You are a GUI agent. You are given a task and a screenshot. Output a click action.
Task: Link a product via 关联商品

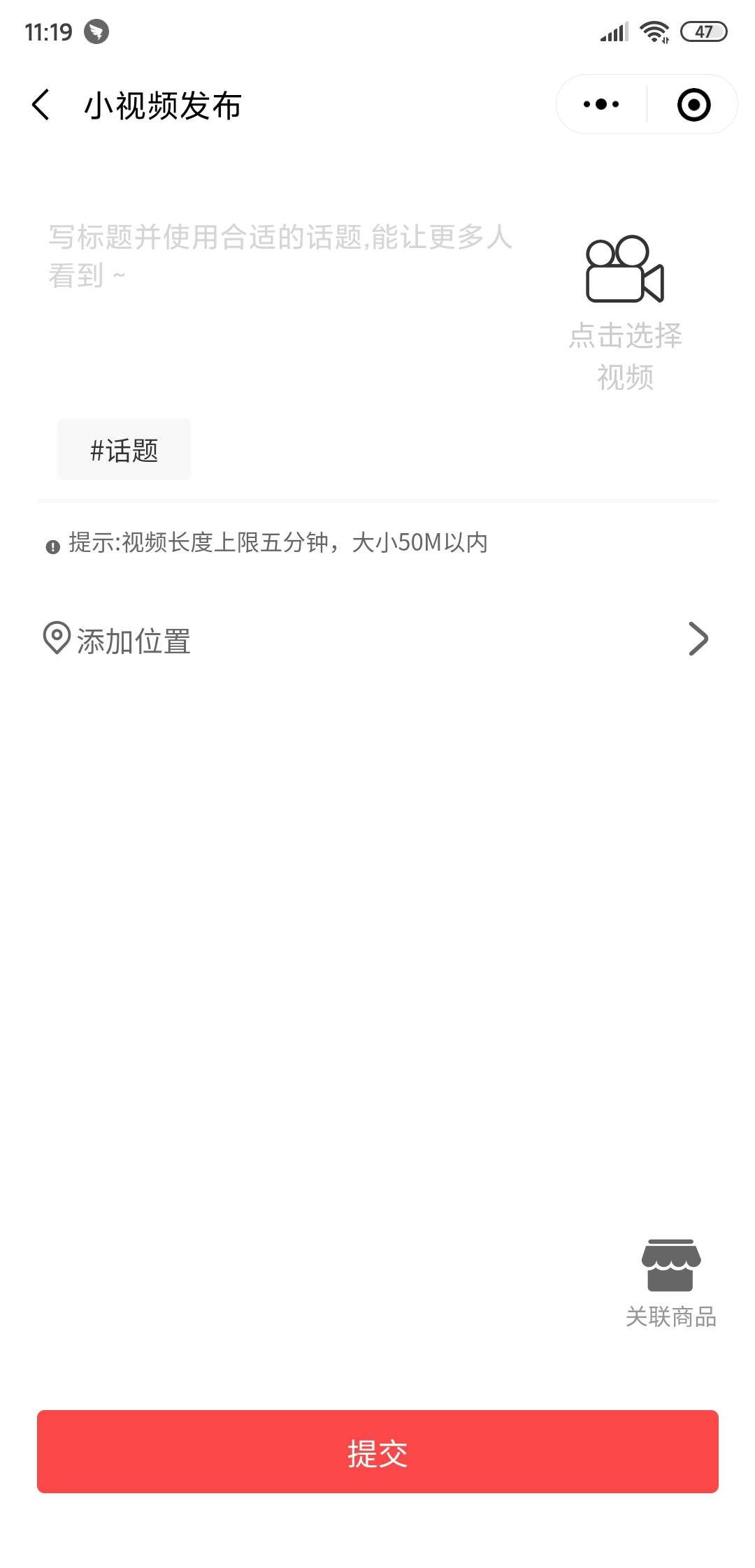(670, 1283)
